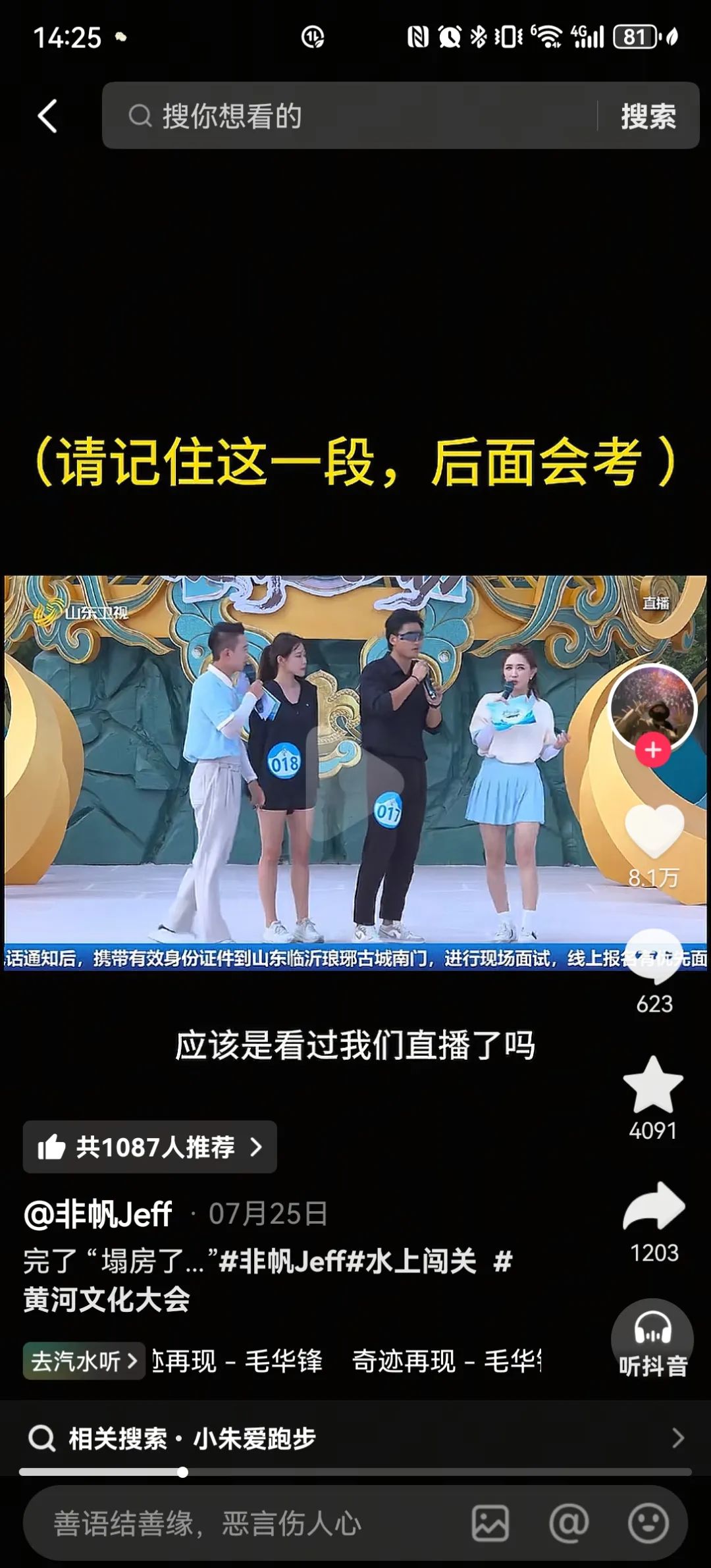This screenshot has width=711, height=1568.
Task: Open hashtag #黄河文化大会
Action: click(x=107, y=1299)
